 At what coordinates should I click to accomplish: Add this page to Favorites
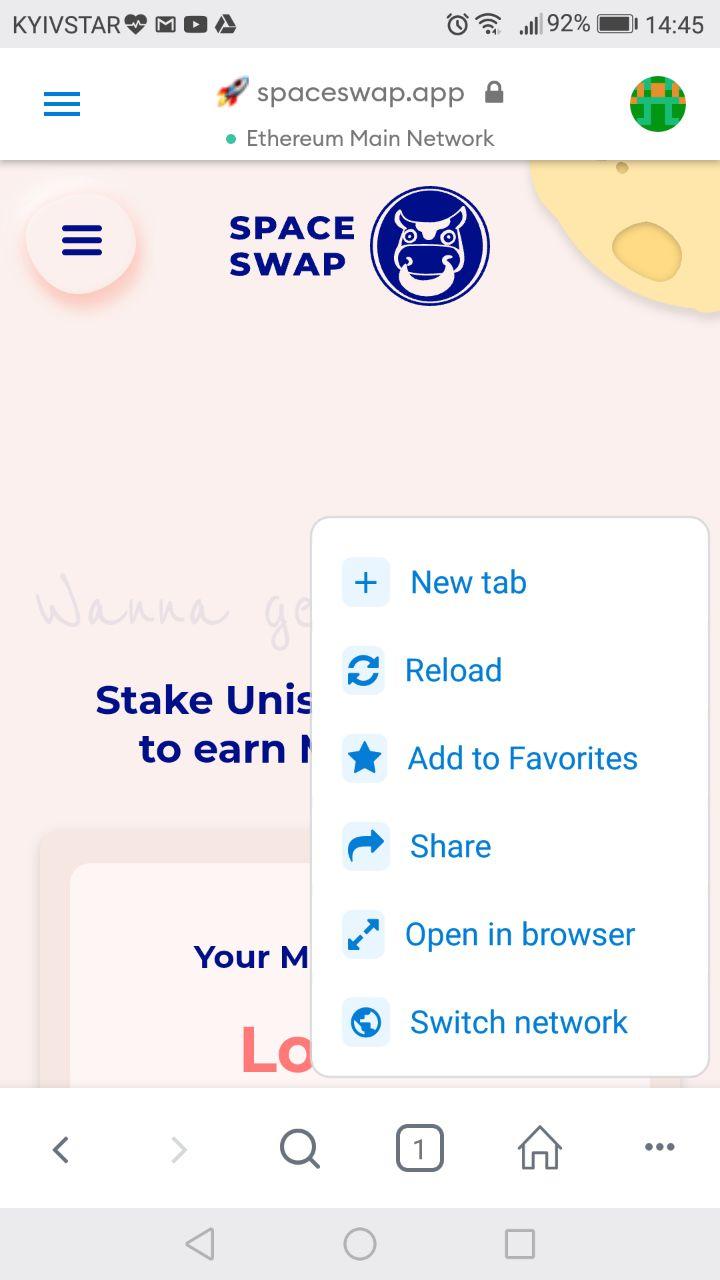point(521,758)
